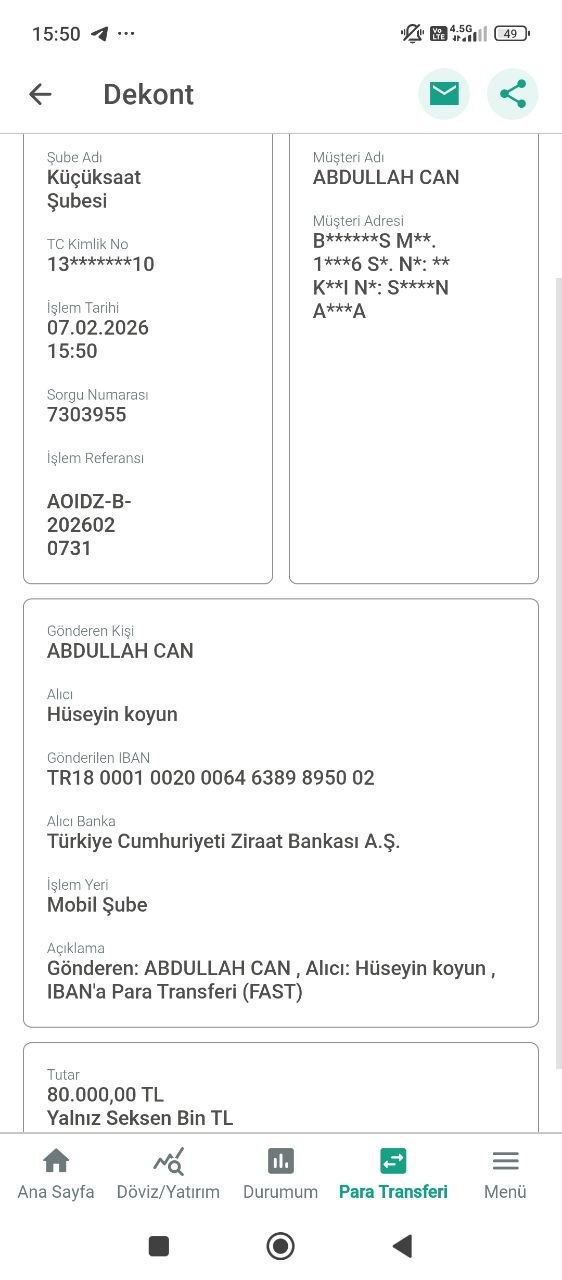
Task: Tap the system back triangle
Action: point(402,1245)
